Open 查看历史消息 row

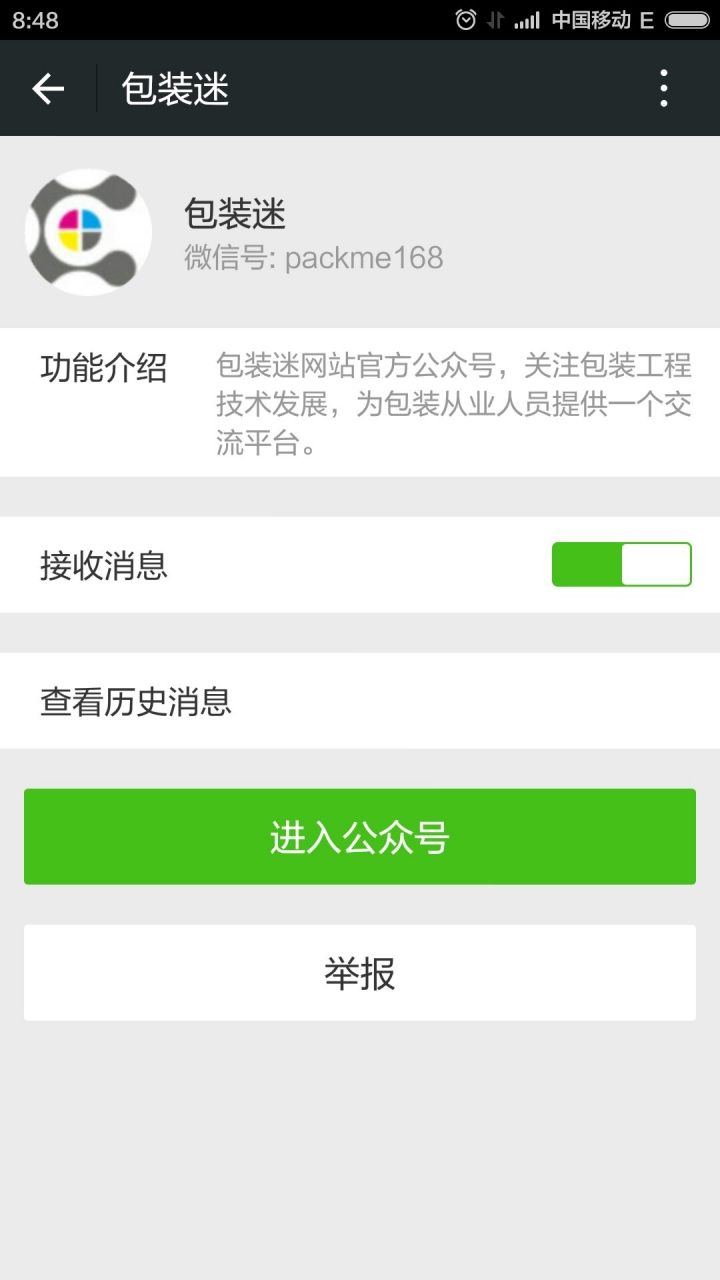[360, 701]
